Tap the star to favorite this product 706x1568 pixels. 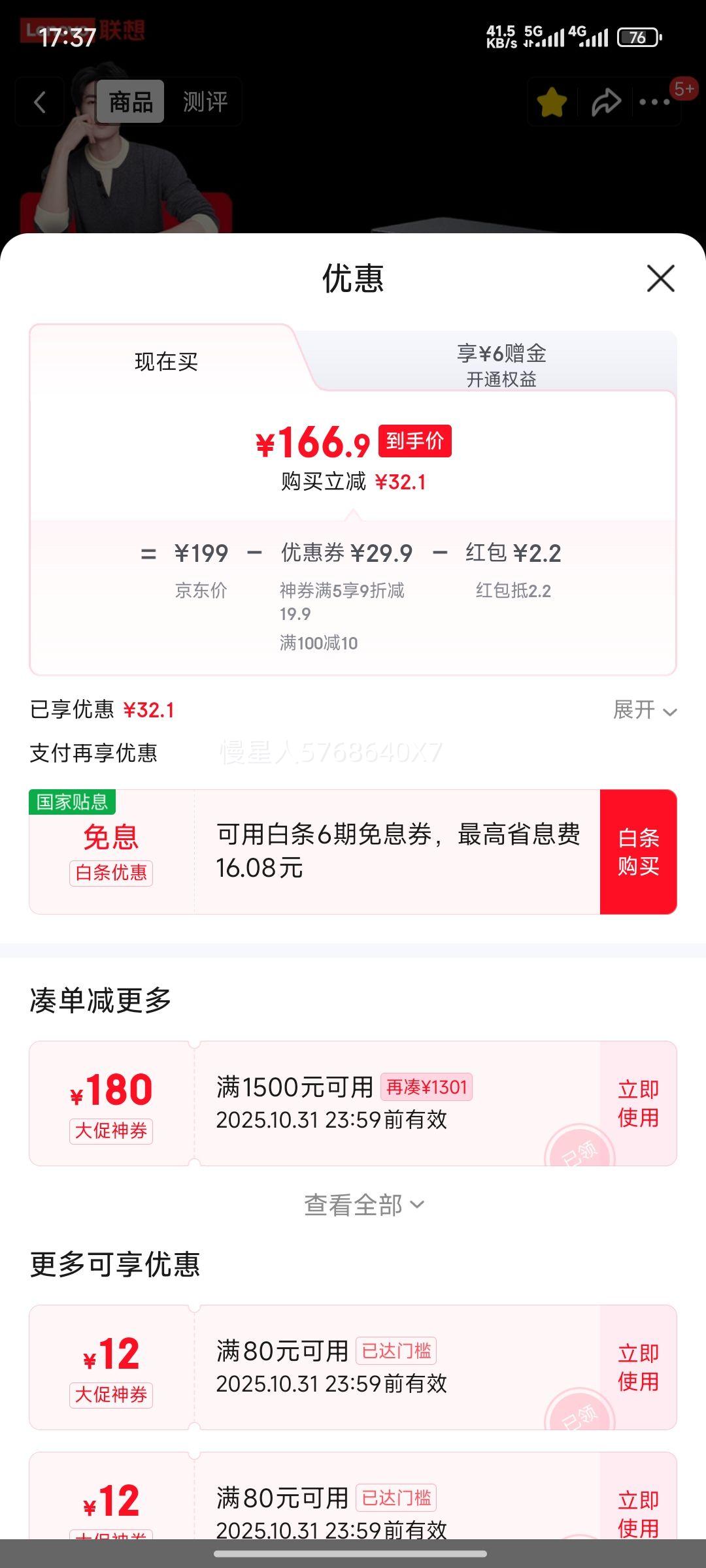pyautogui.click(x=551, y=101)
